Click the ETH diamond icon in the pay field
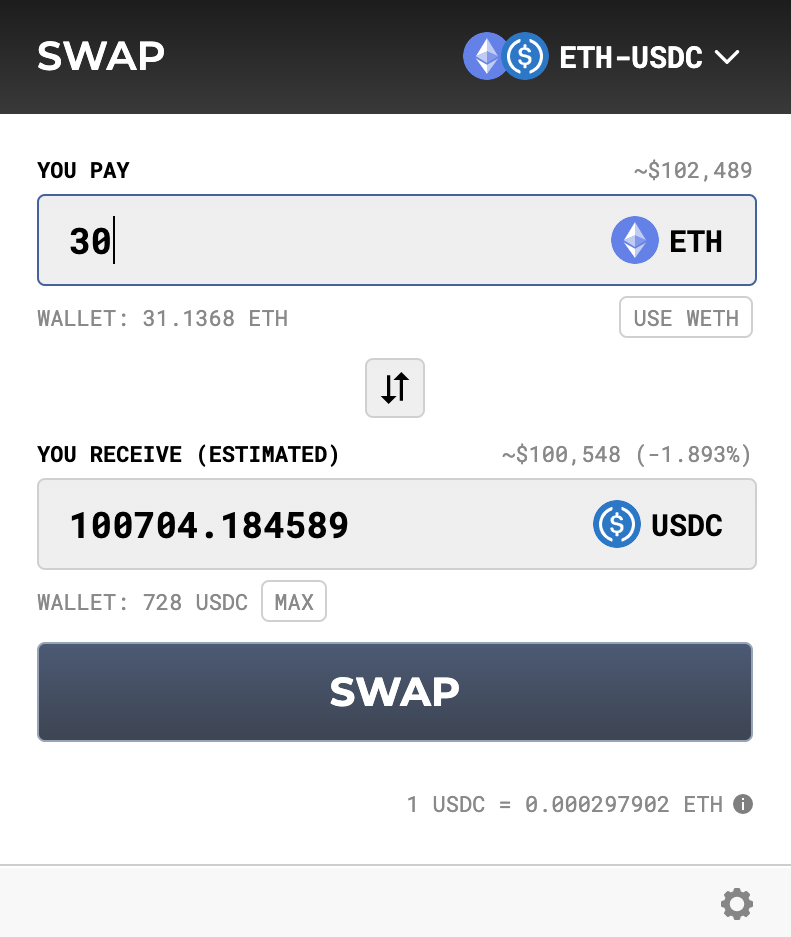 (634, 240)
